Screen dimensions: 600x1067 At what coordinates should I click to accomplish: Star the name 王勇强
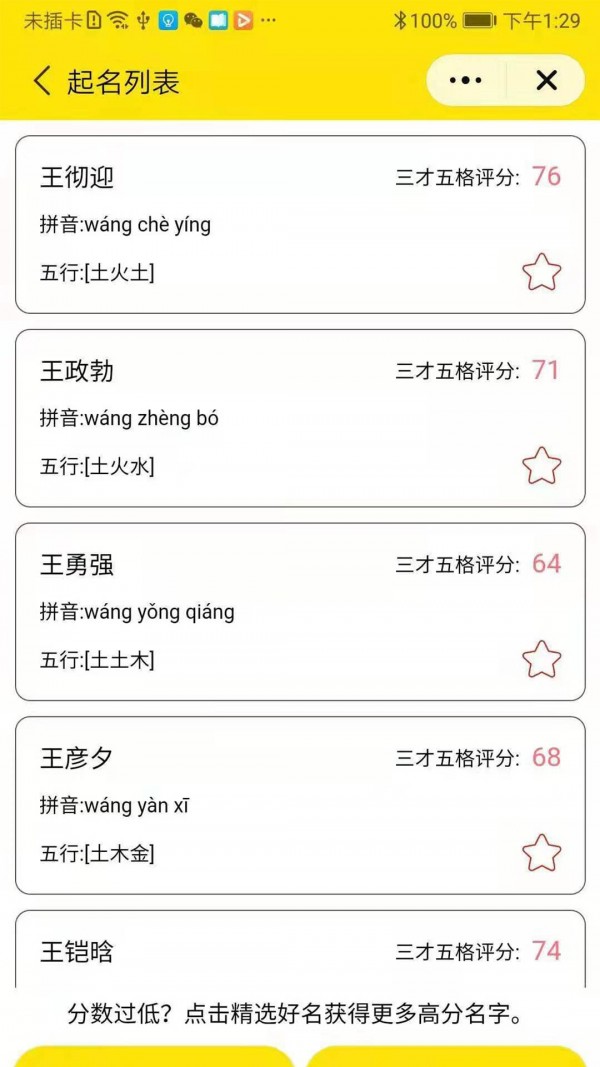click(541, 659)
